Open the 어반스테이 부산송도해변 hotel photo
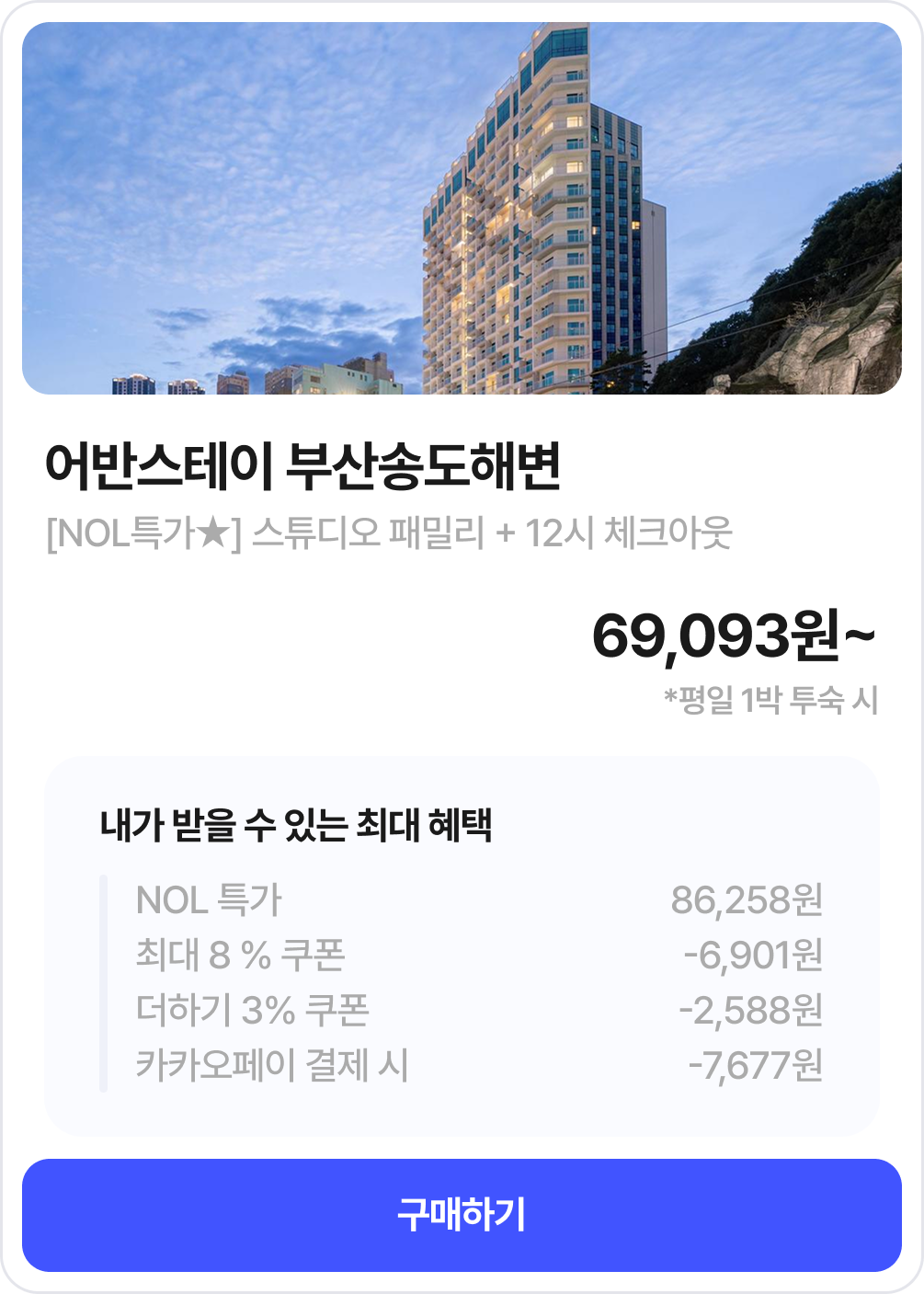The width and height of the screenshot is (924, 1294). [462, 209]
